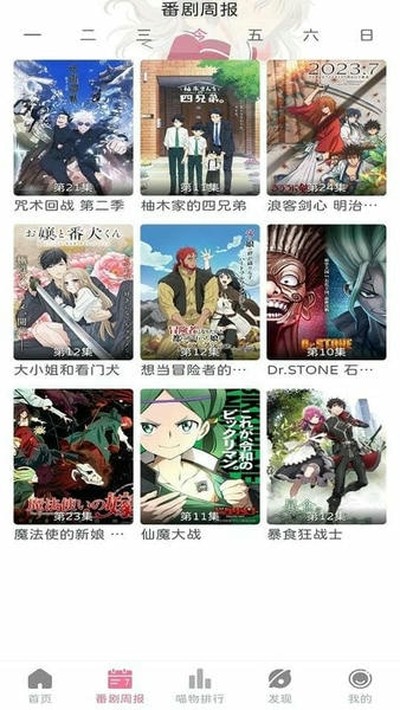
Task: Open the 我的 profile tab
Action: pyautogui.click(x=360, y=686)
